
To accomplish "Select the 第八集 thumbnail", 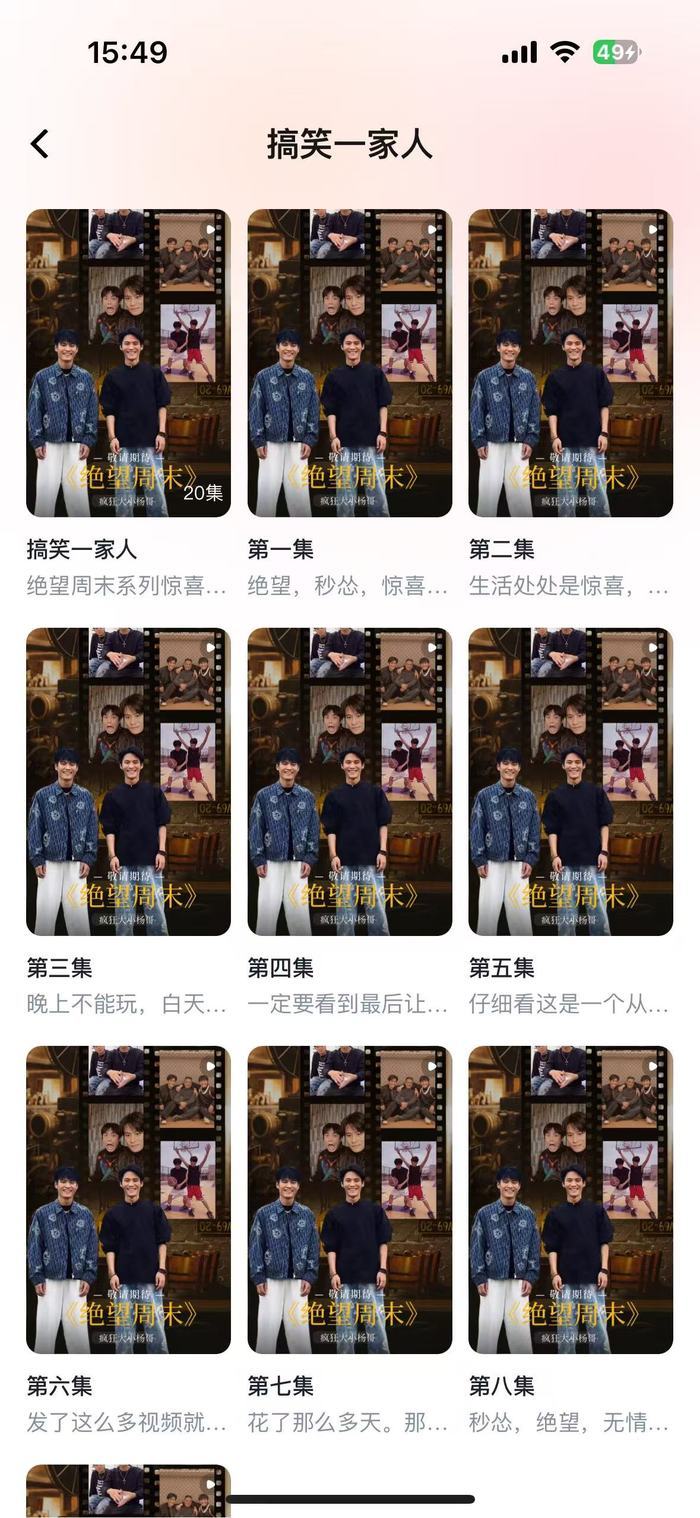I will click(570, 1199).
